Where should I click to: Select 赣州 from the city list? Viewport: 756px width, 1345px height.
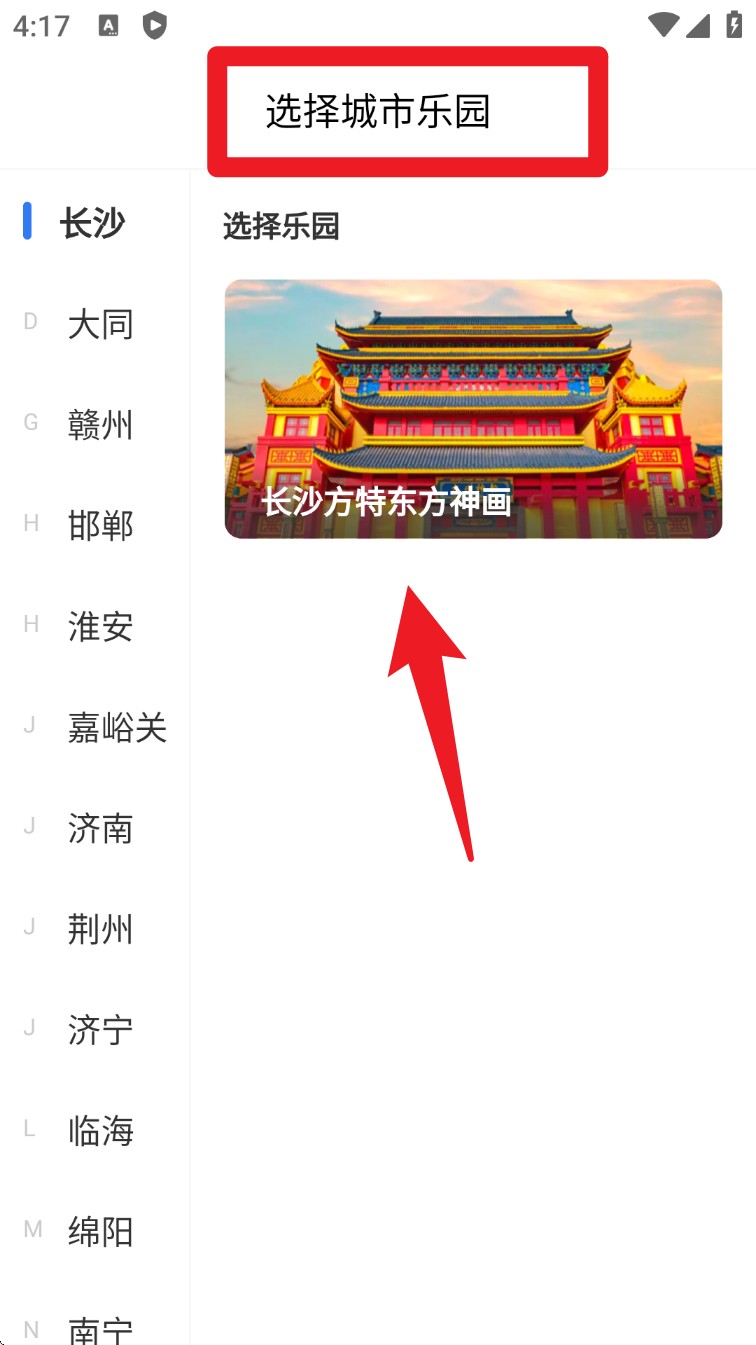[x=100, y=425]
